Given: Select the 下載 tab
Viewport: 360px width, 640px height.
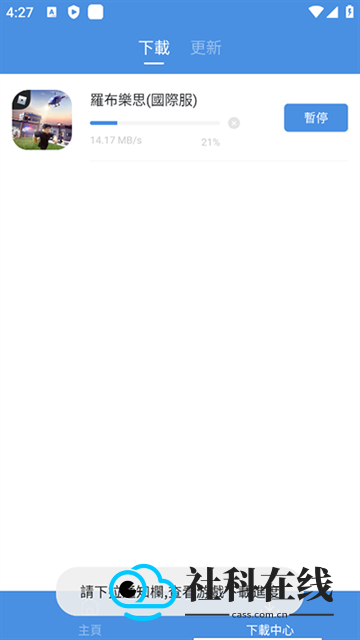Looking at the screenshot, I should [154, 48].
